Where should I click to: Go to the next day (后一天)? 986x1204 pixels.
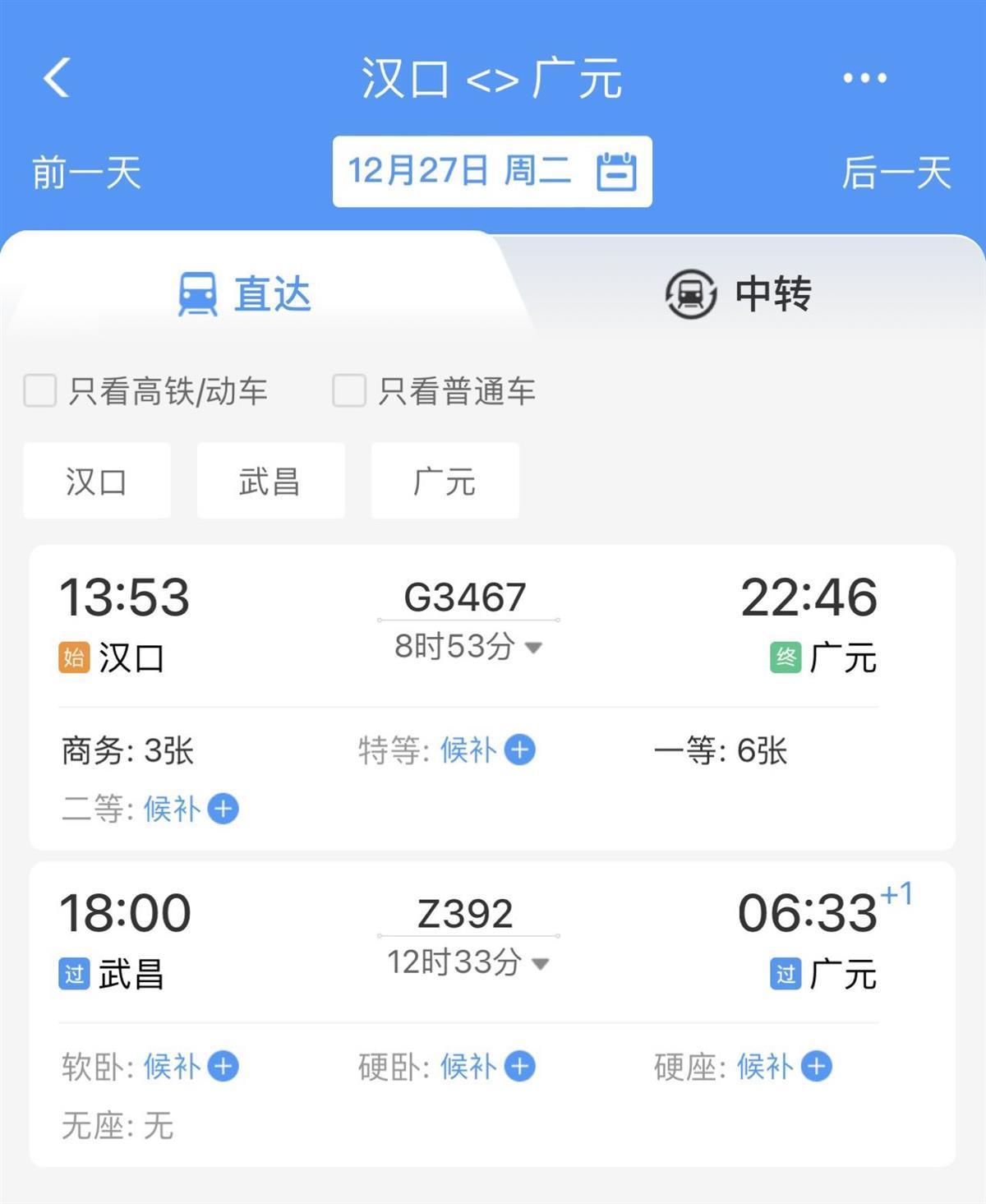(x=896, y=173)
